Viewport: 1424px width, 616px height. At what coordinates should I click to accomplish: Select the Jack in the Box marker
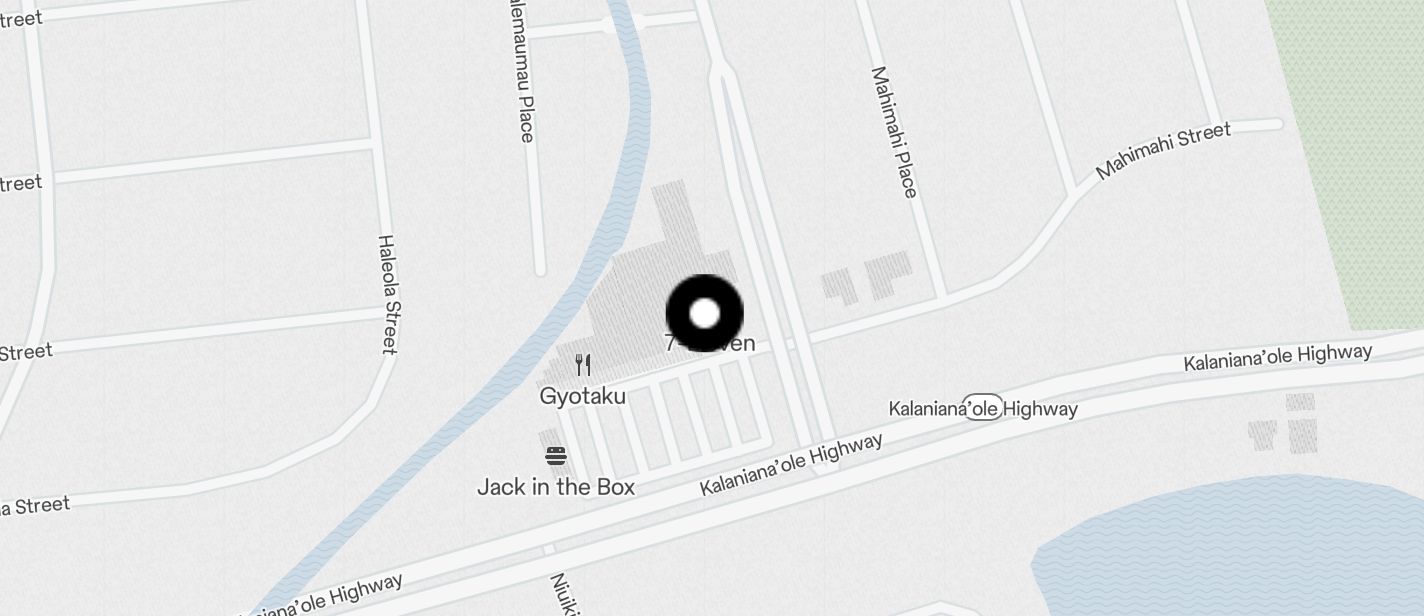[556, 457]
